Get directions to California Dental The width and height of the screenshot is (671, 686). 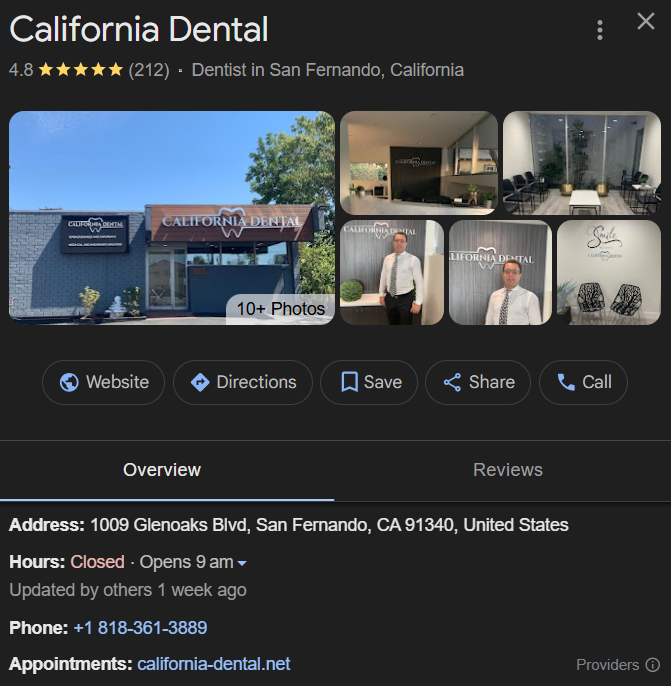click(x=243, y=382)
